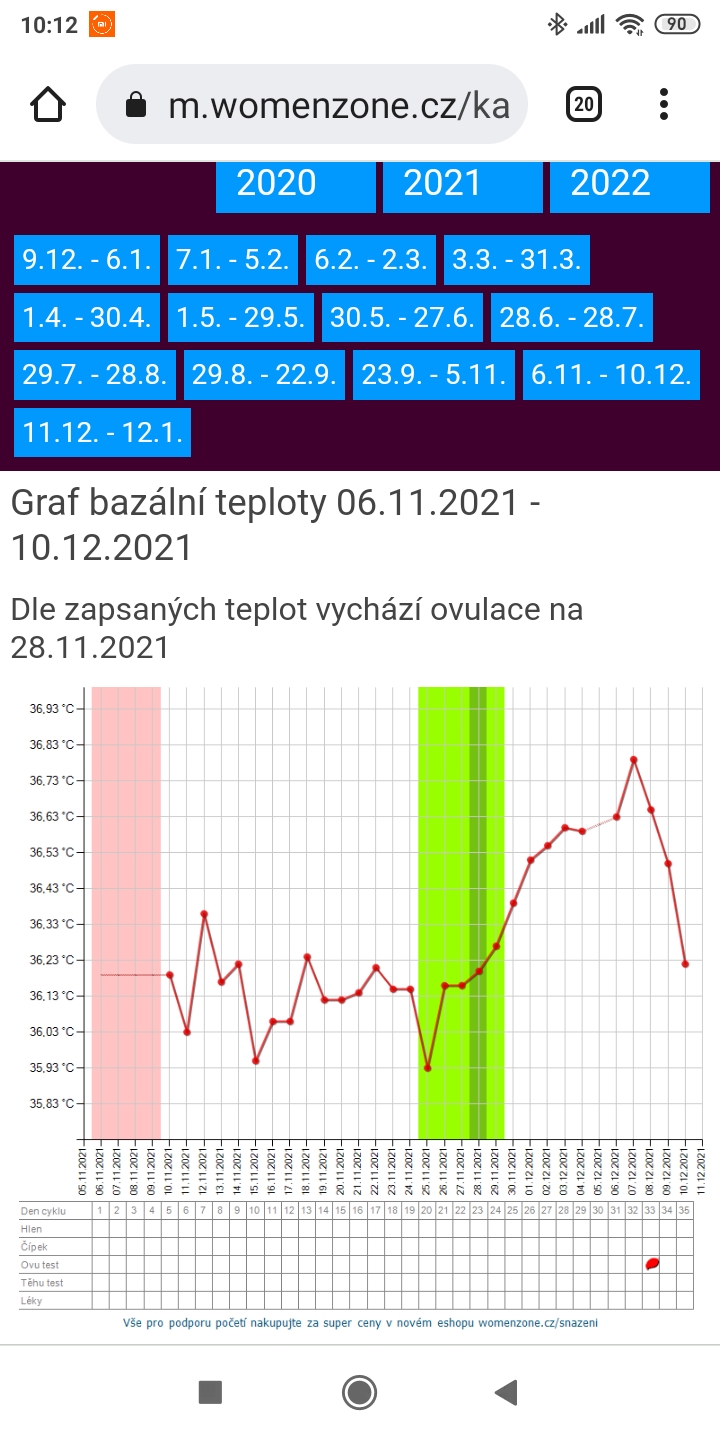This screenshot has width=720, height=1440.
Task: Select year 2021
Action: (442, 183)
